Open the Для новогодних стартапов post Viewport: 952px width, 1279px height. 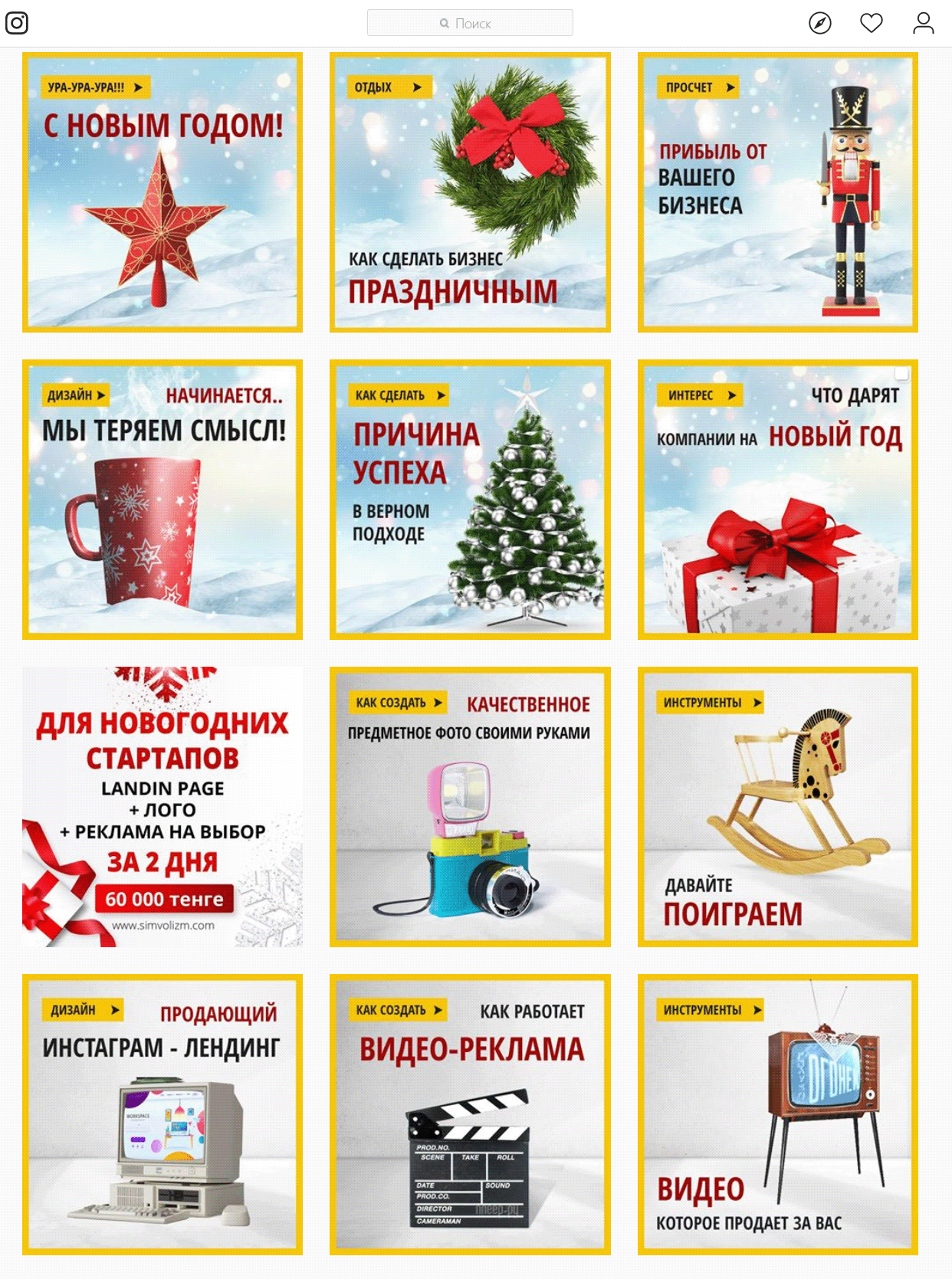tap(162, 807)
